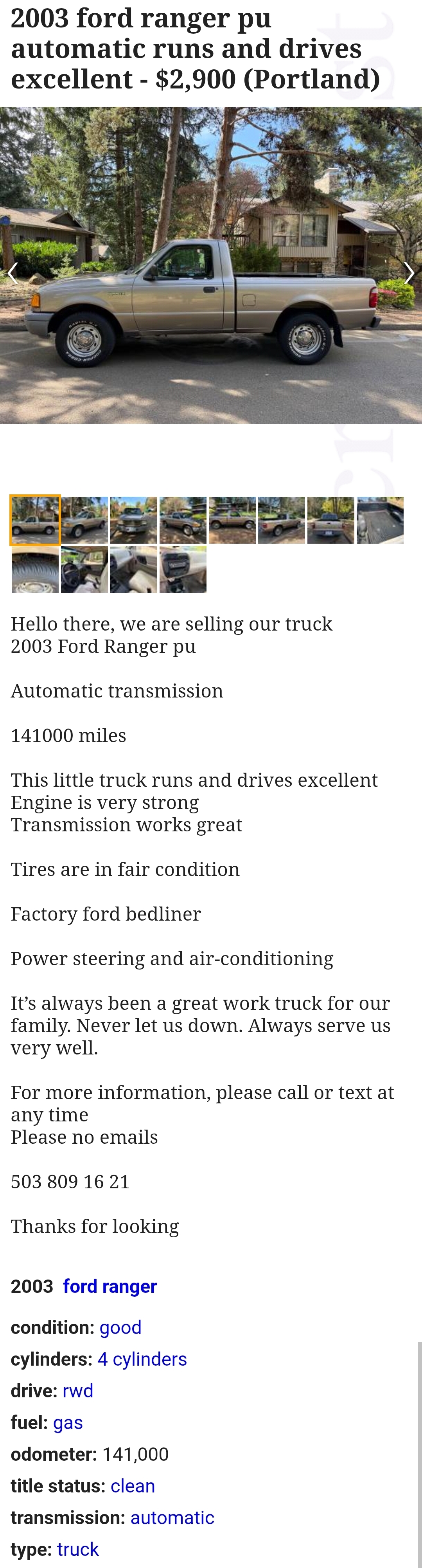Open the main side-view truck photo

(211, 265)
